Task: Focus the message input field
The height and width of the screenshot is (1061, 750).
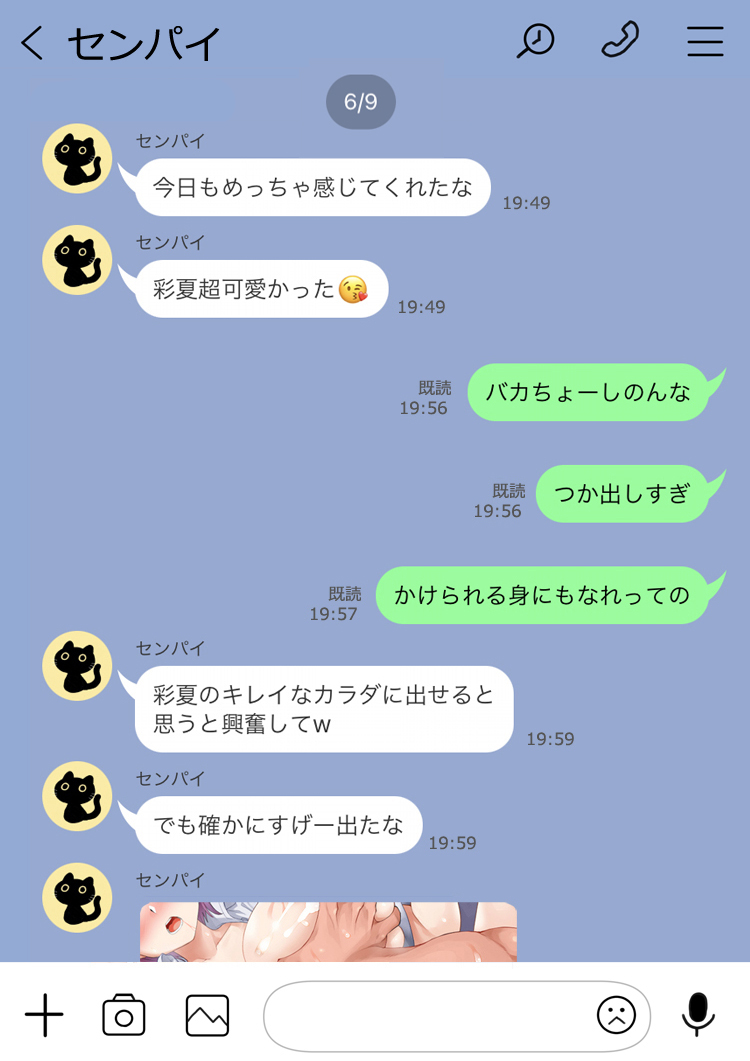Action: click(x=425, y=1016)
